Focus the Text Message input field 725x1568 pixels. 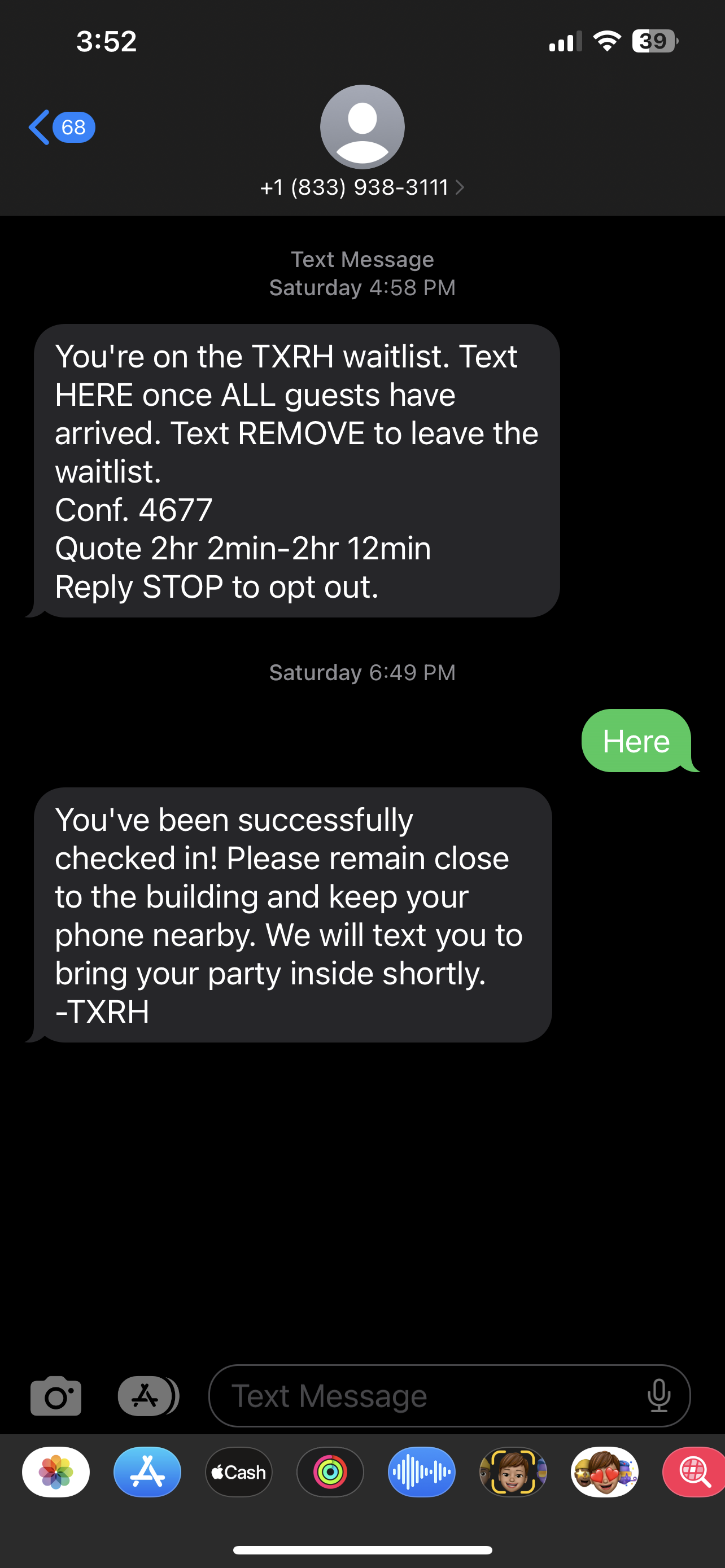tap(426, 1396)
